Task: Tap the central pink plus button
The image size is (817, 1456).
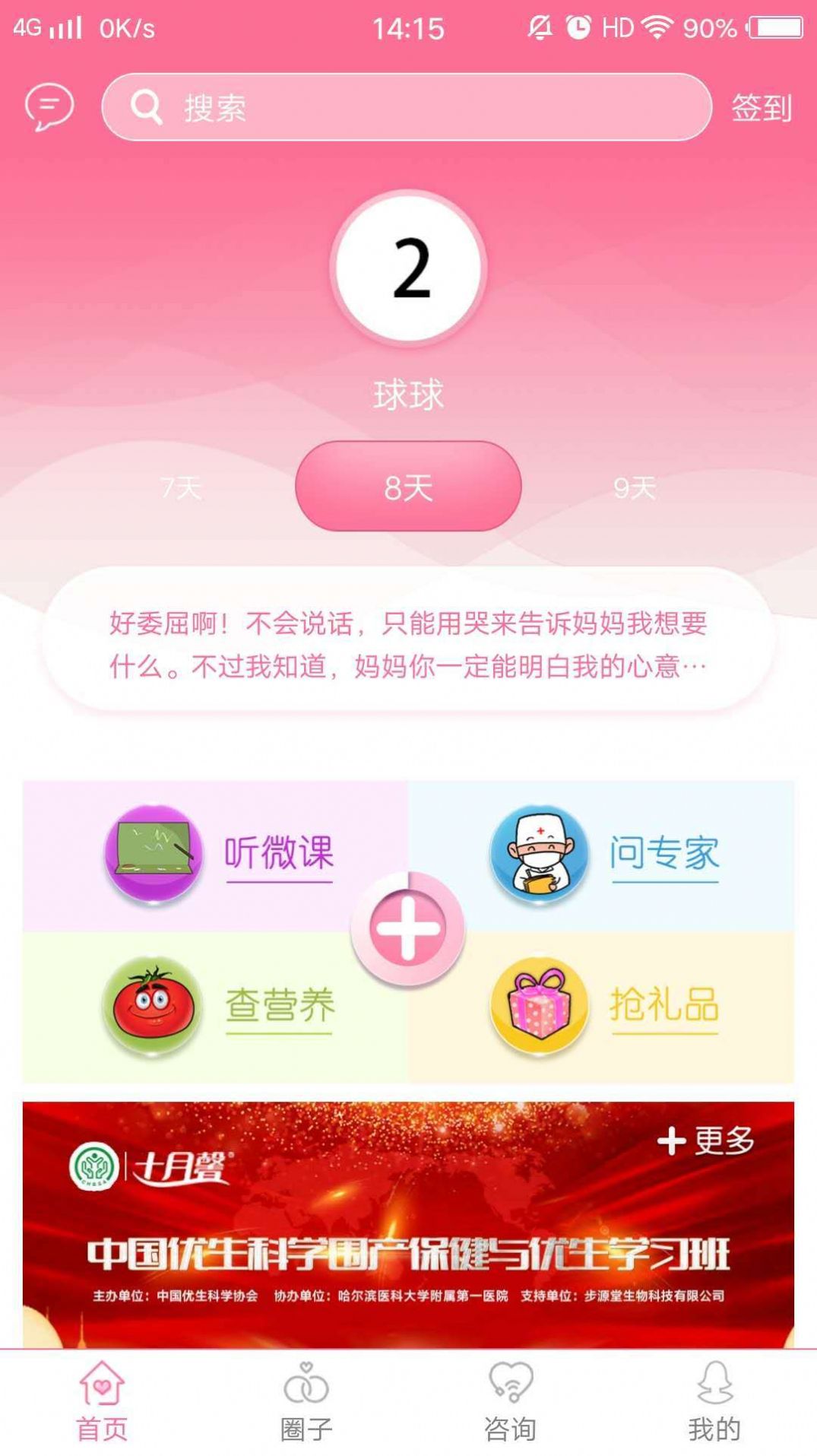Action: tap(407, 929)
